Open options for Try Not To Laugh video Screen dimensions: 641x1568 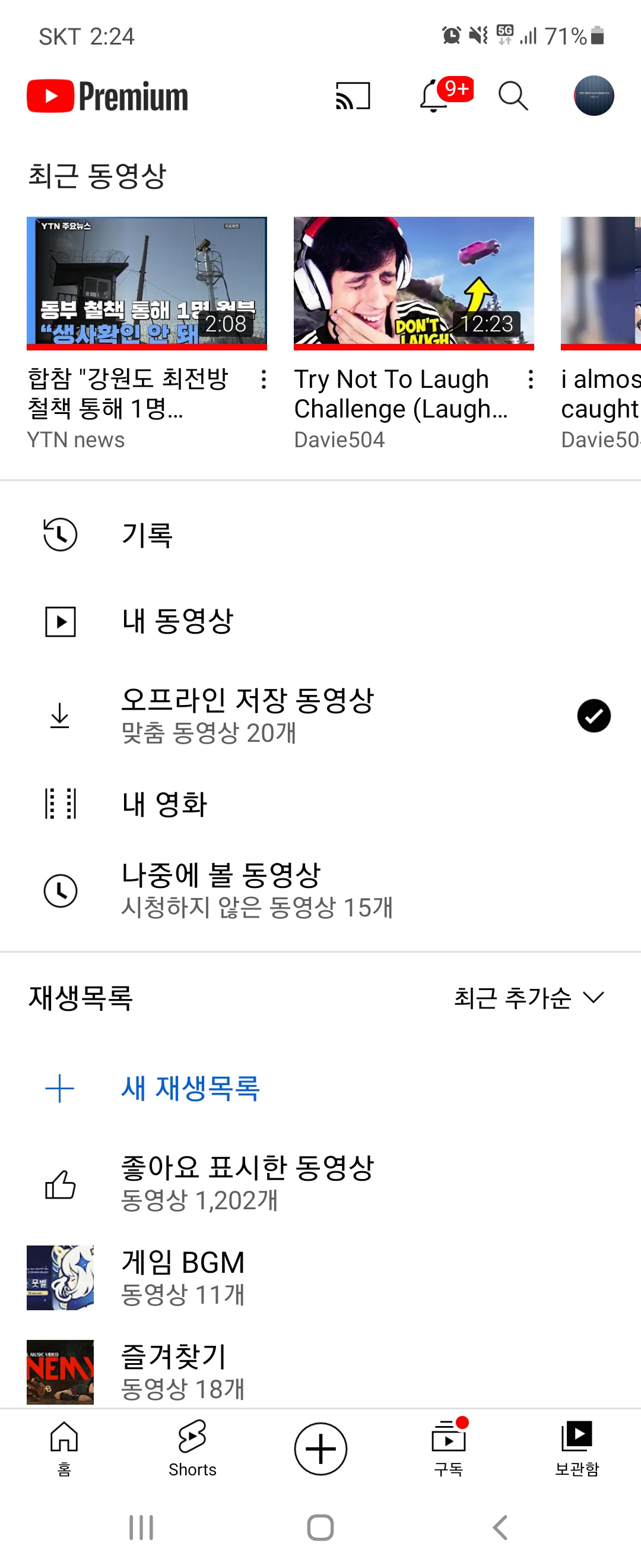[x=531, y=379]
